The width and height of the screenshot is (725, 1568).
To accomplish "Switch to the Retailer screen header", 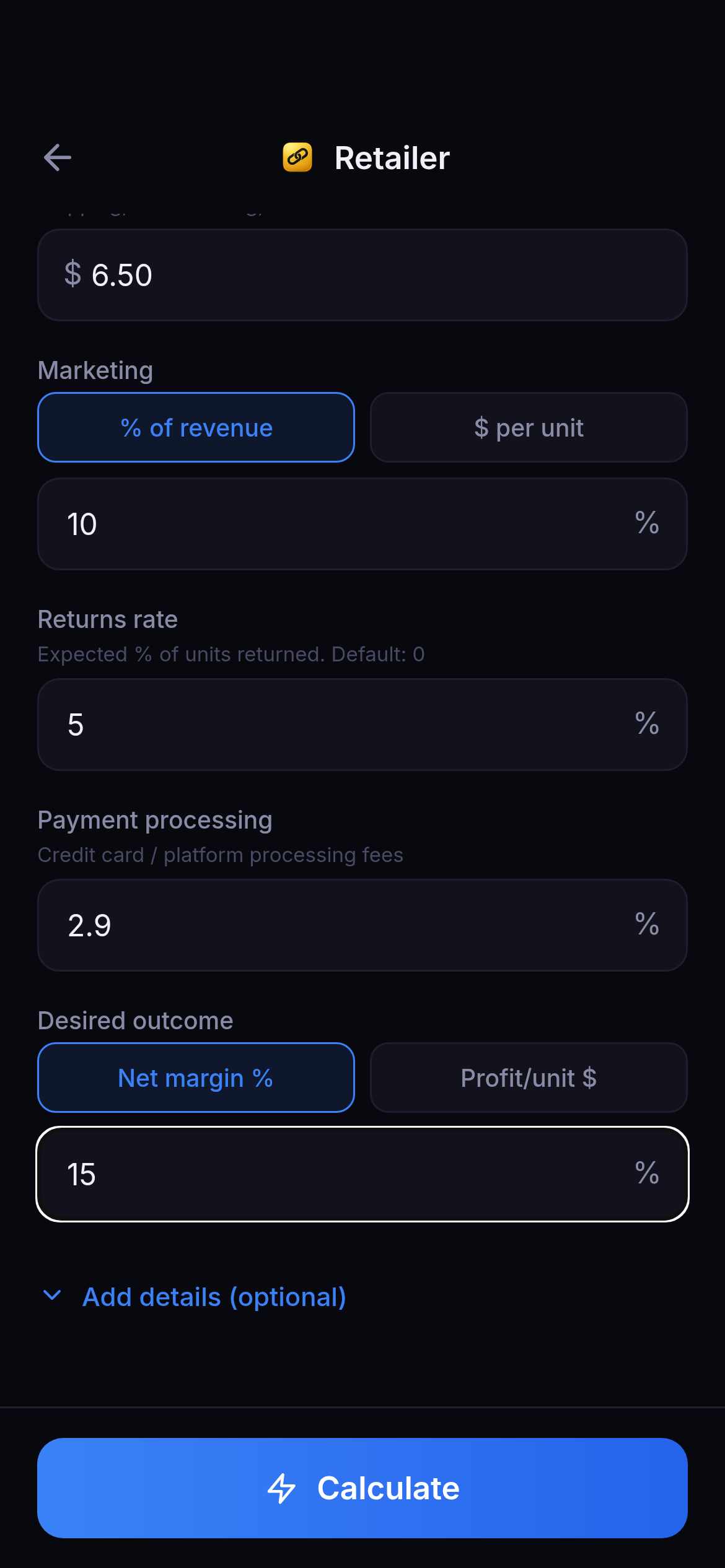I will pos(392,158).
